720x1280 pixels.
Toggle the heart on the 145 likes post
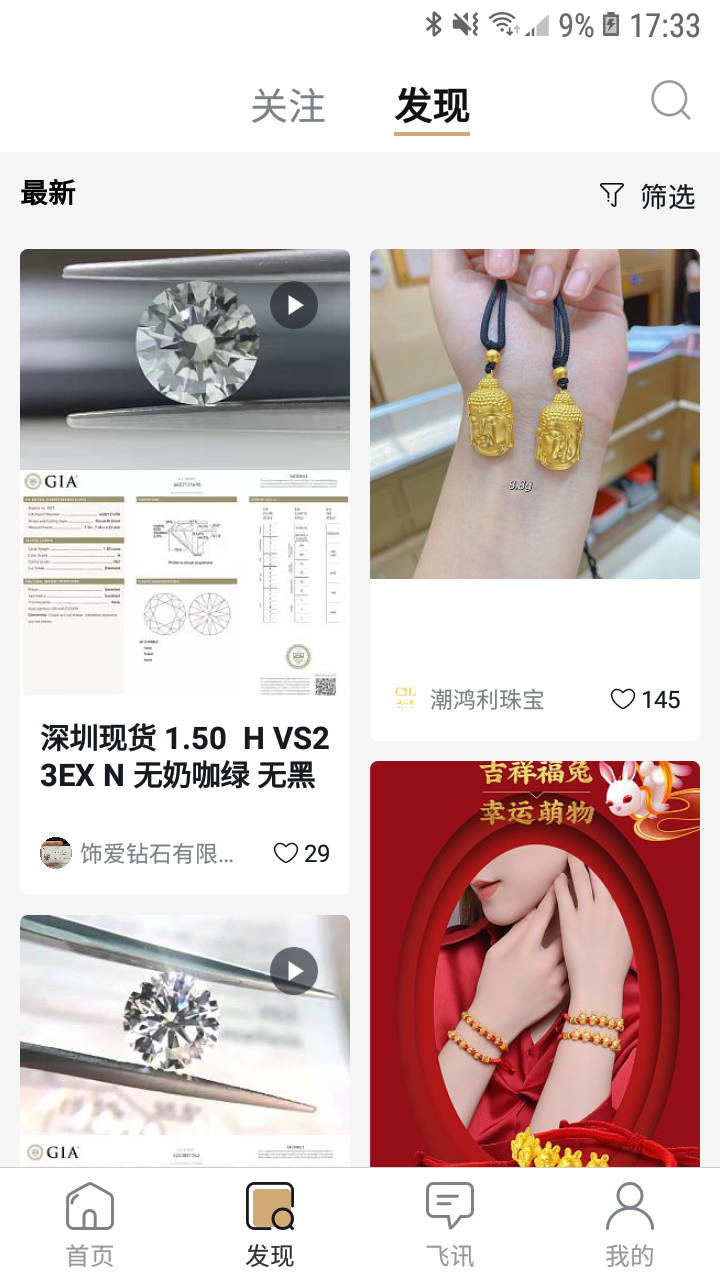[623, 700]
